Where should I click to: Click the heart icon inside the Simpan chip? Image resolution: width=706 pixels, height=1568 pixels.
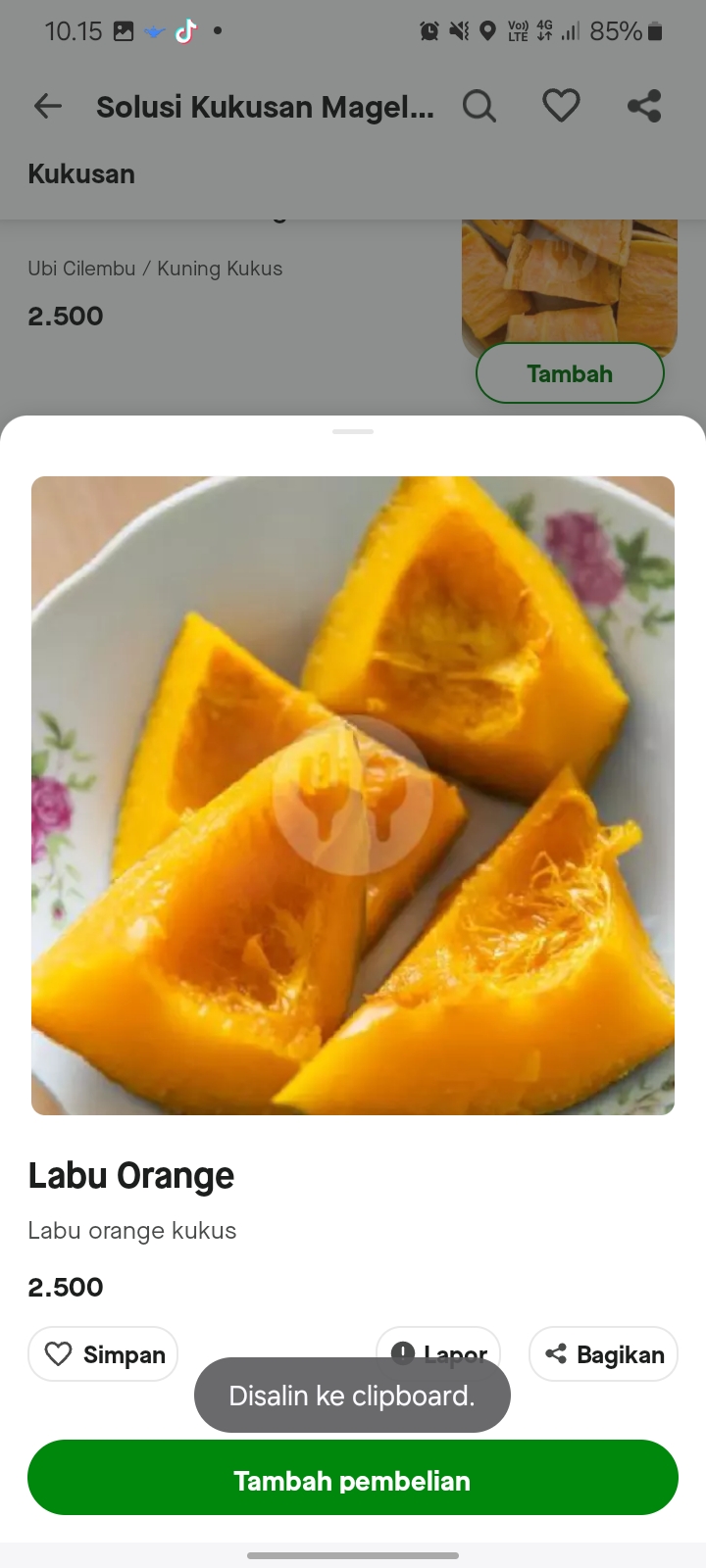(60, 1353)
